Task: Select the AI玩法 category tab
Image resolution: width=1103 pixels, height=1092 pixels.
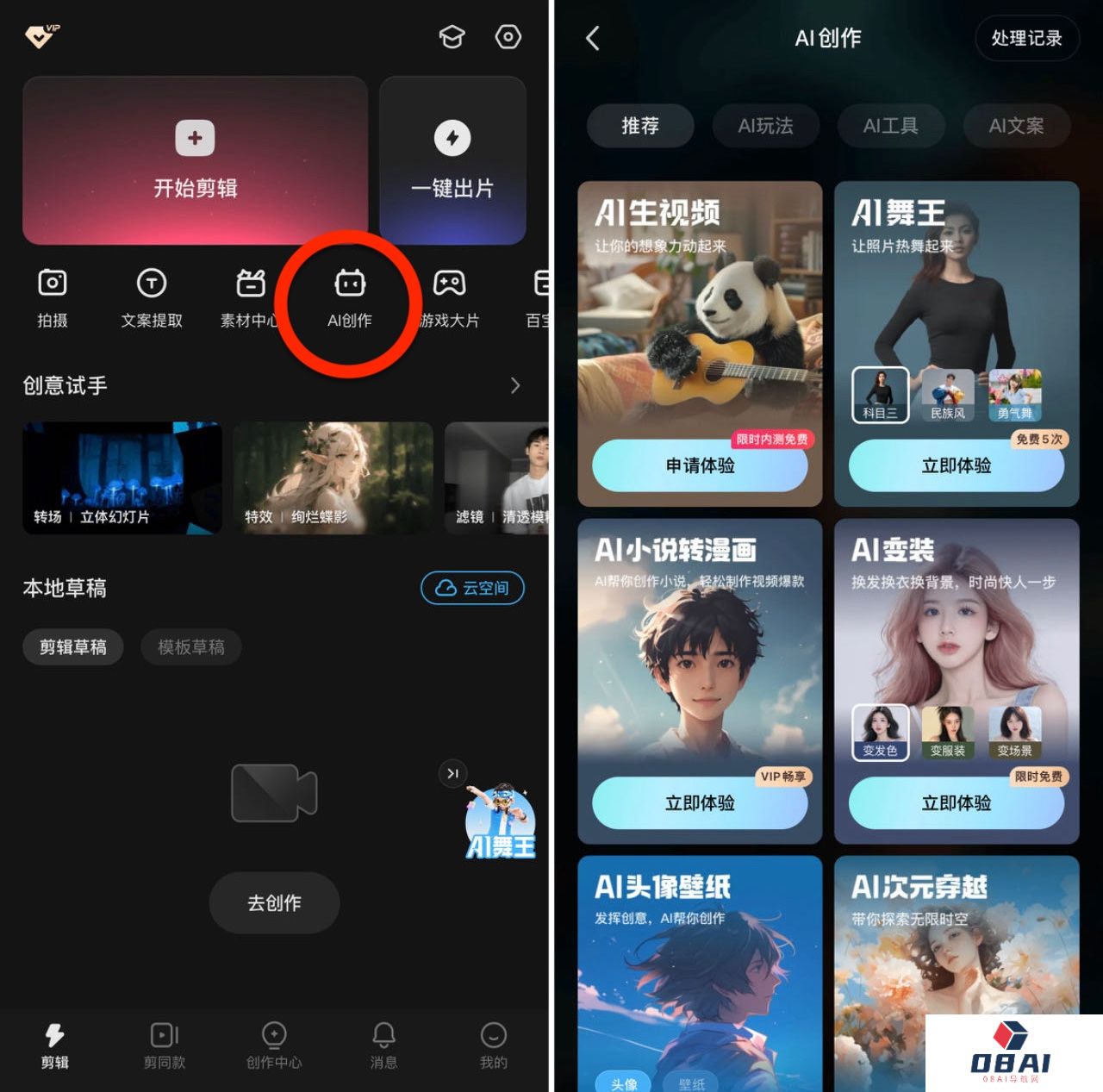Action: [765, 126]
